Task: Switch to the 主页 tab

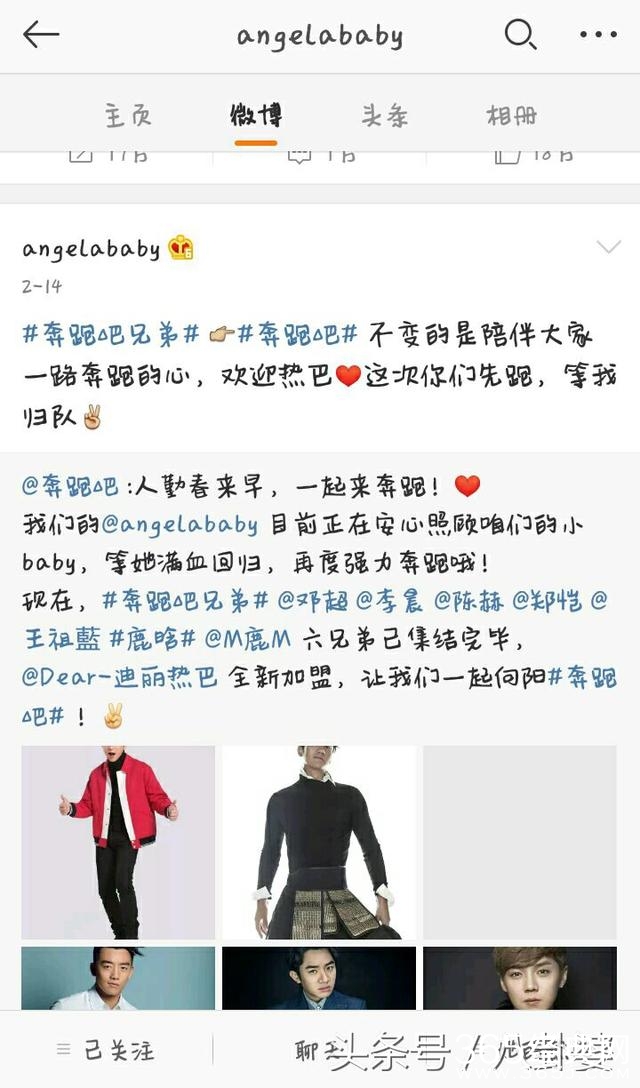Action: click(128, 115)
